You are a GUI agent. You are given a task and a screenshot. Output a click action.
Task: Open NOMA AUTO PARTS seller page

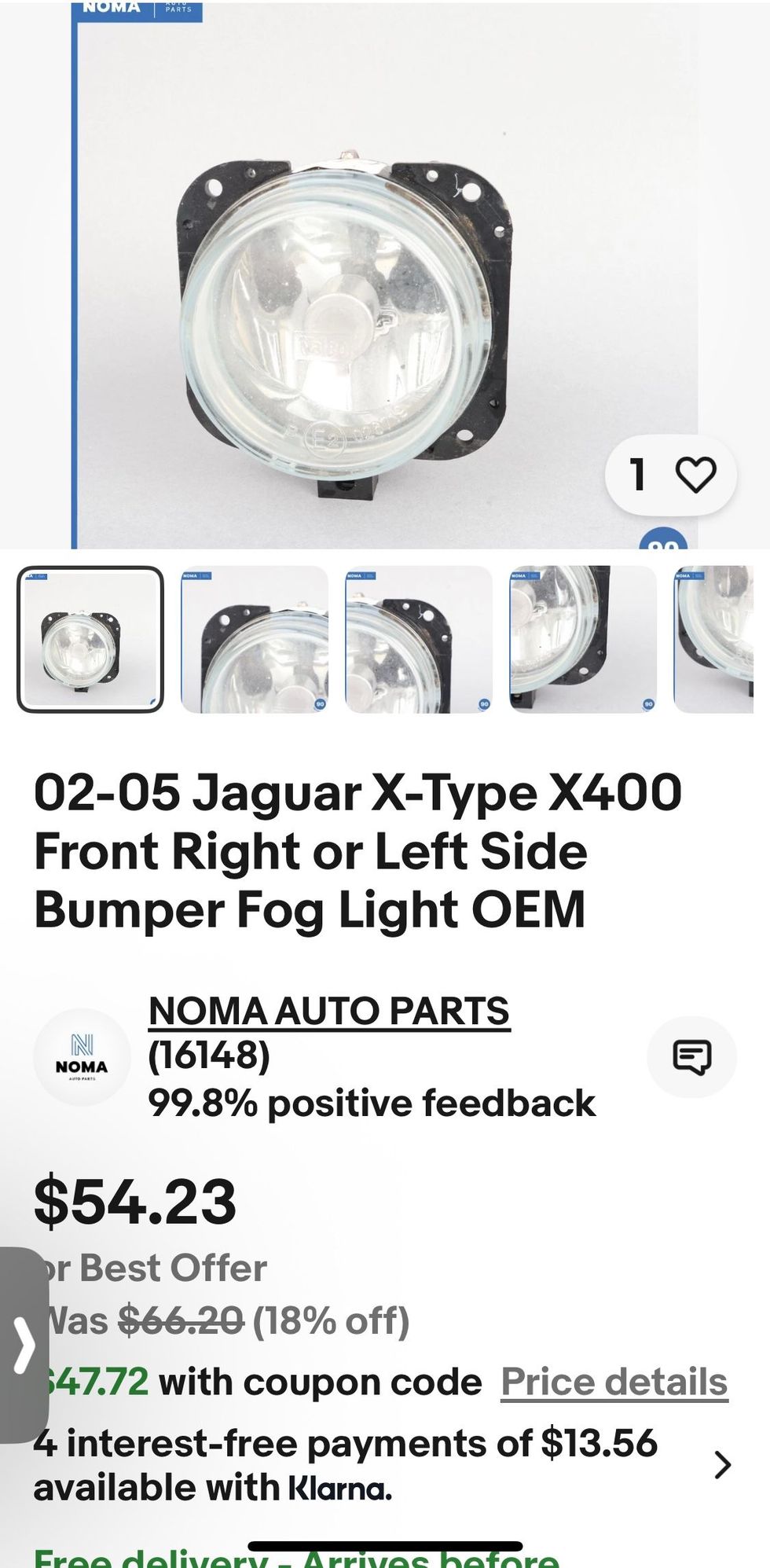click(328, 1011)
